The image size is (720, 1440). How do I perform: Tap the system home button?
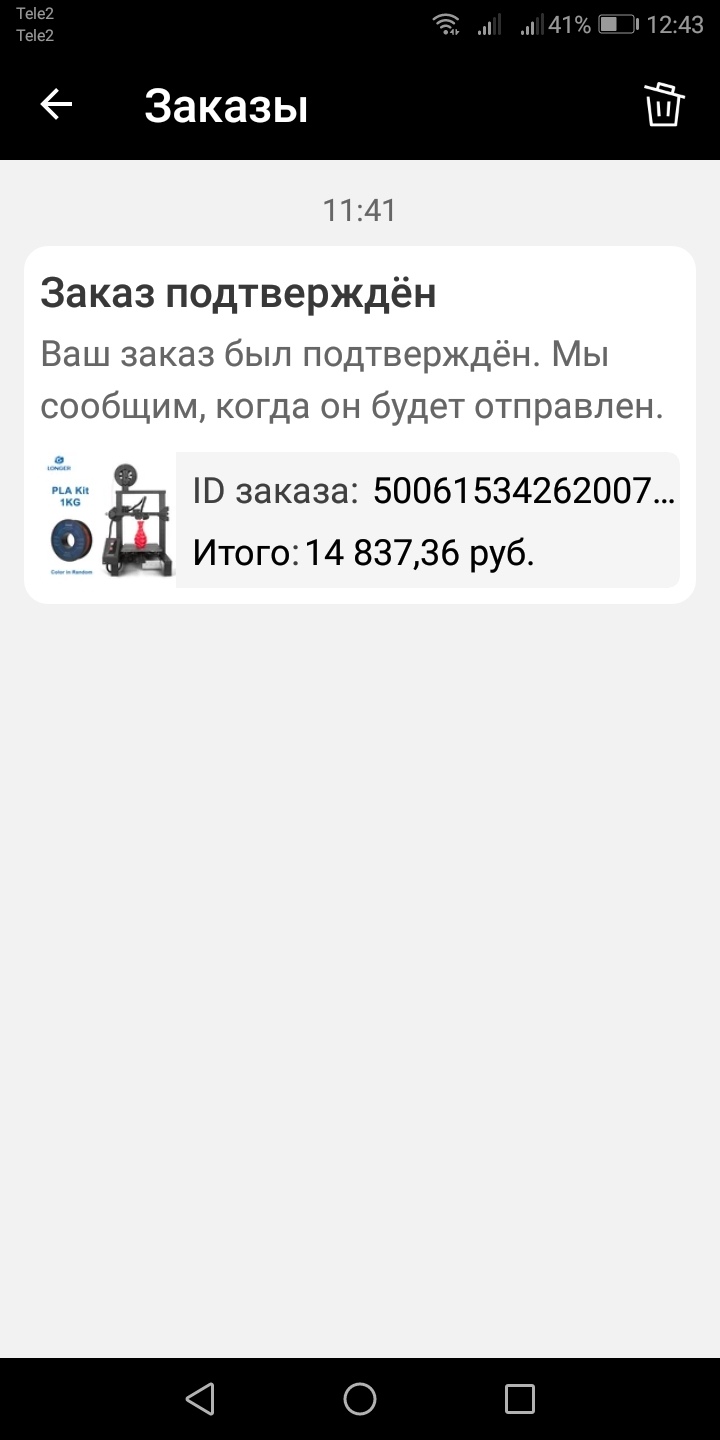360,1399
